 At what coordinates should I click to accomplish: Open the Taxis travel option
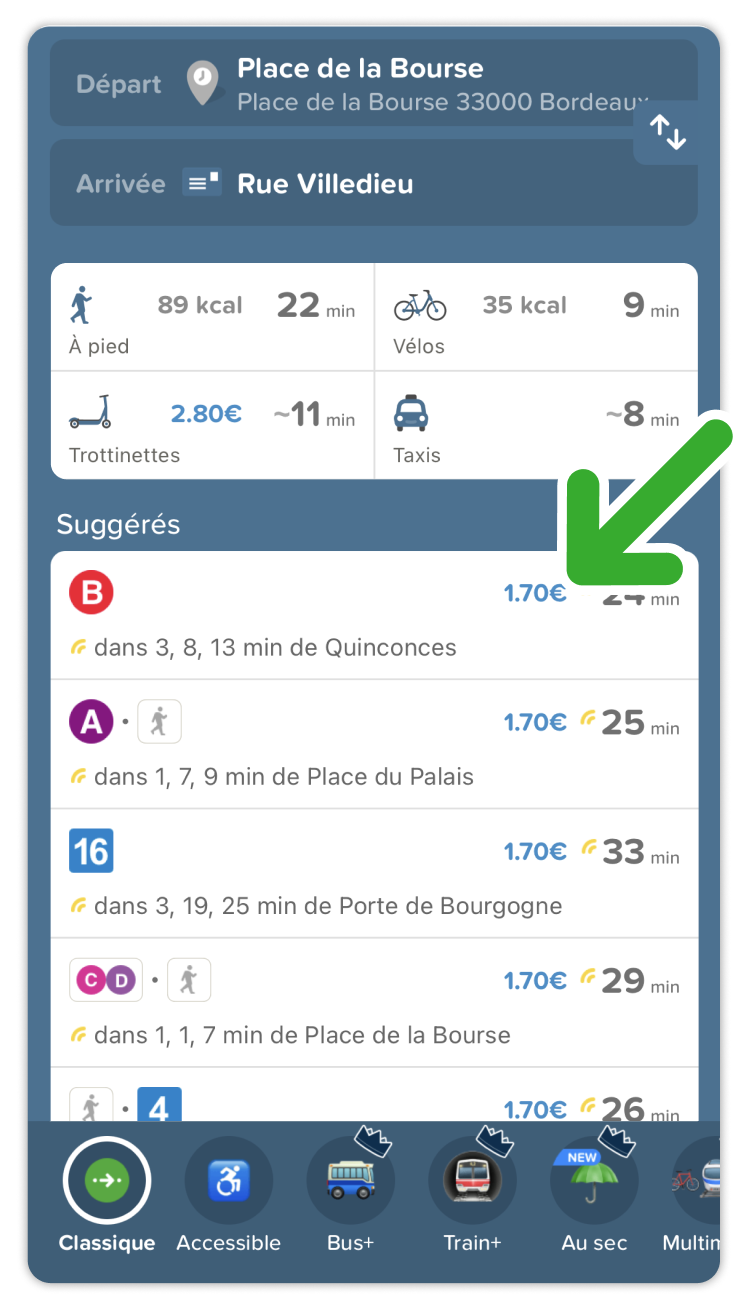tap(536, 426)
